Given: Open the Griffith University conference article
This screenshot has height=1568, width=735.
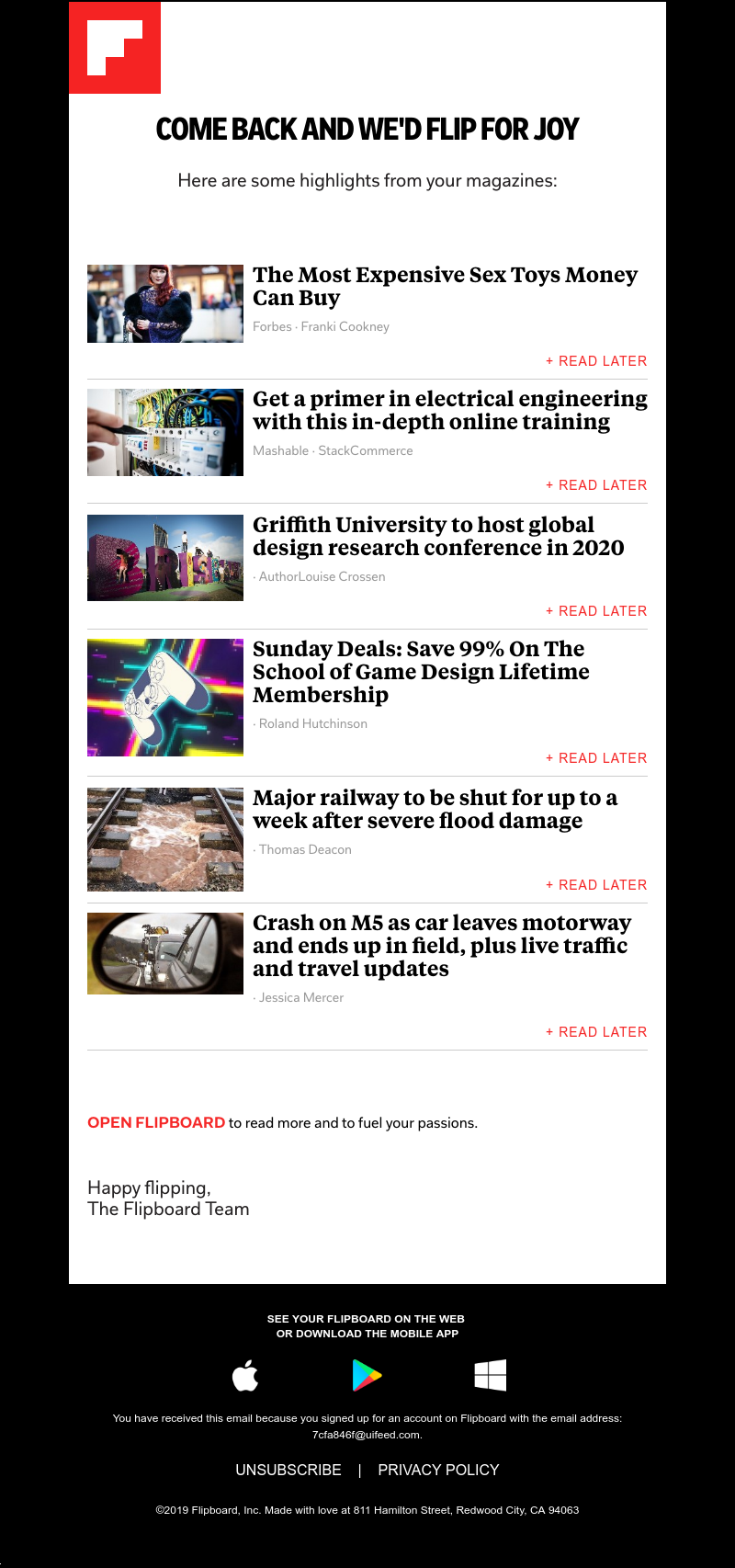Looking at the screenshot, I should click(437, 536).
